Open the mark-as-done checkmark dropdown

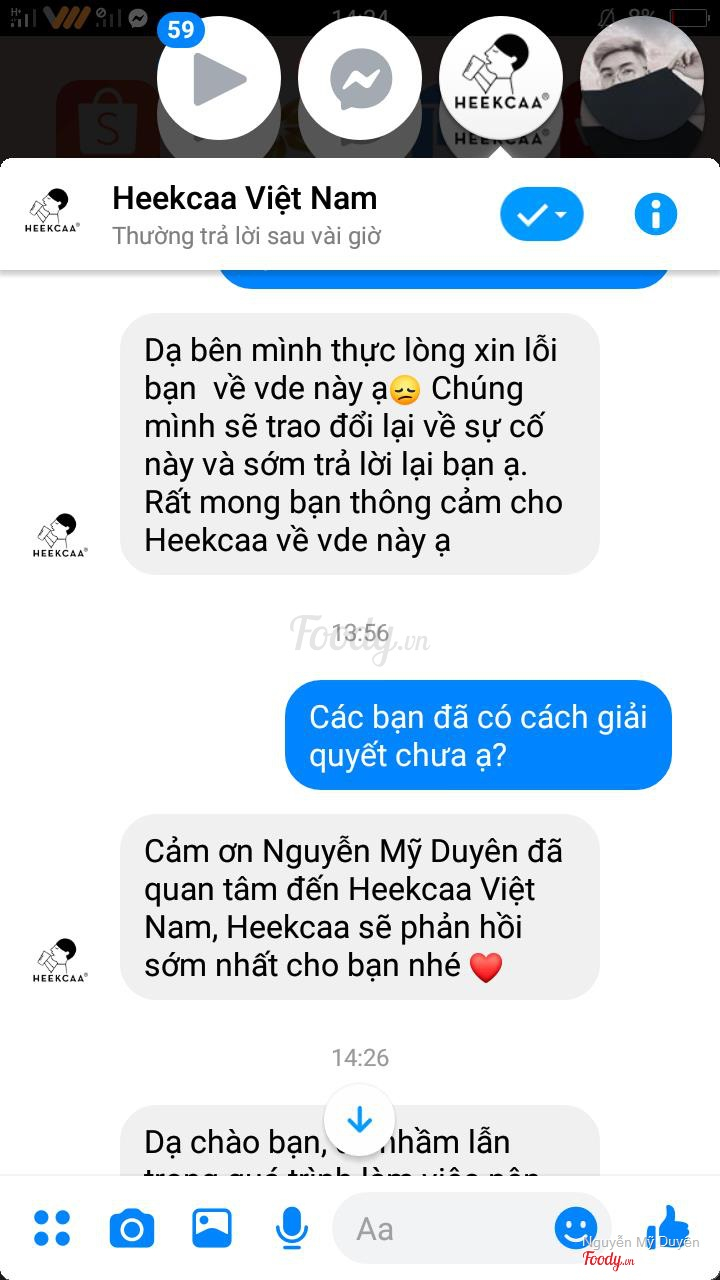(541, 214)
